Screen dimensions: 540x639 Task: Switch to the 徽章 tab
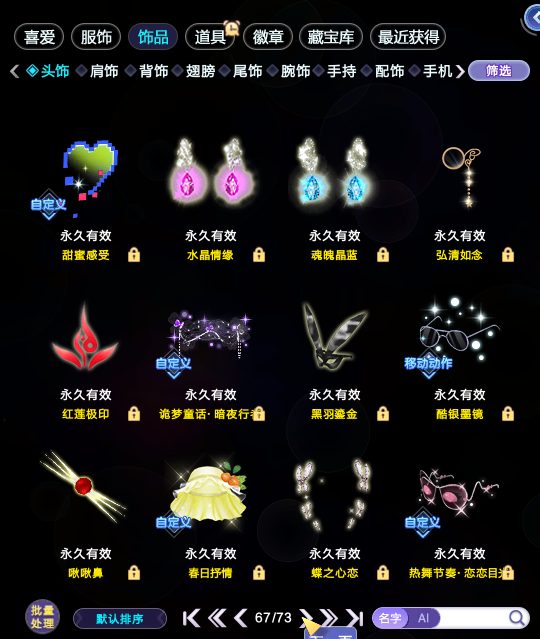point(268,37)
